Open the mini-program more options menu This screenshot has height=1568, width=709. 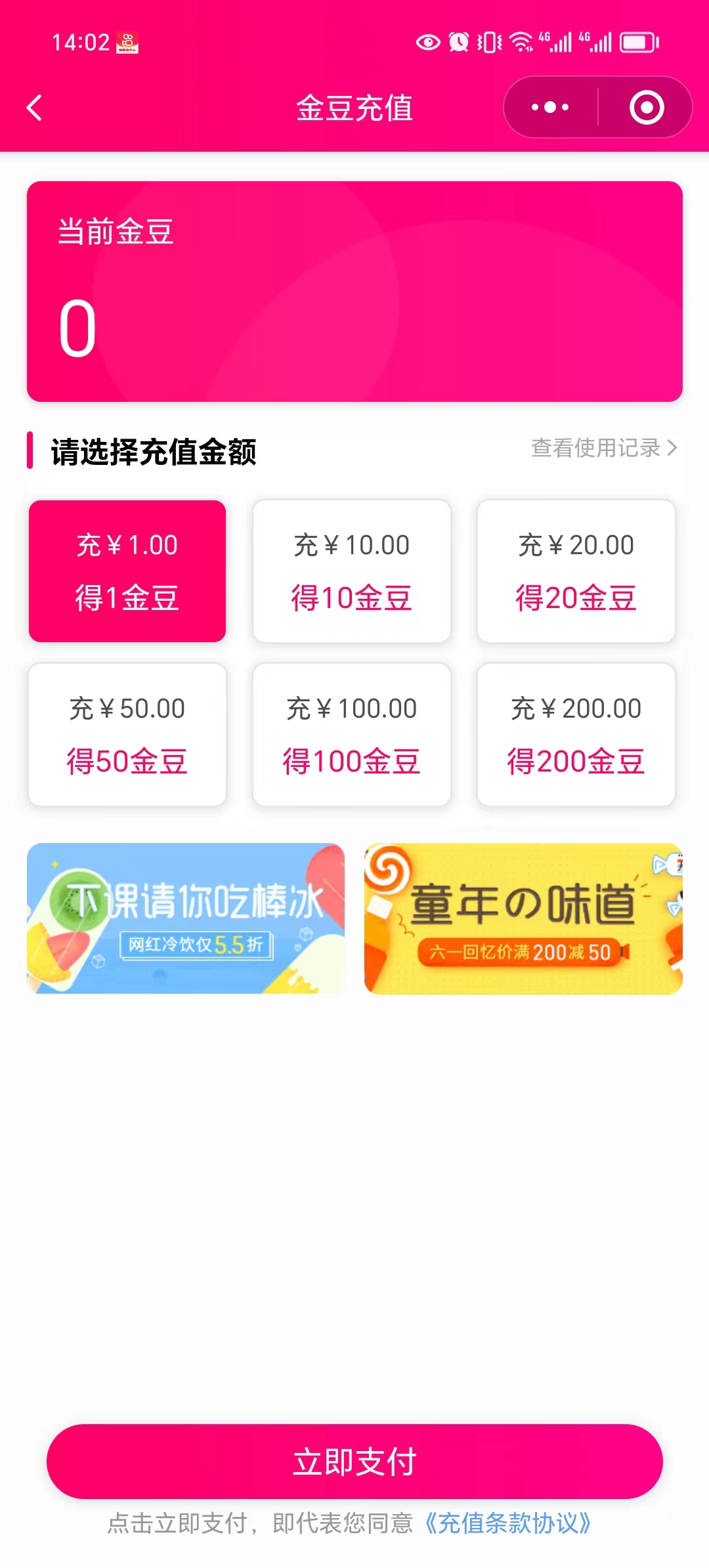(550, 106)
